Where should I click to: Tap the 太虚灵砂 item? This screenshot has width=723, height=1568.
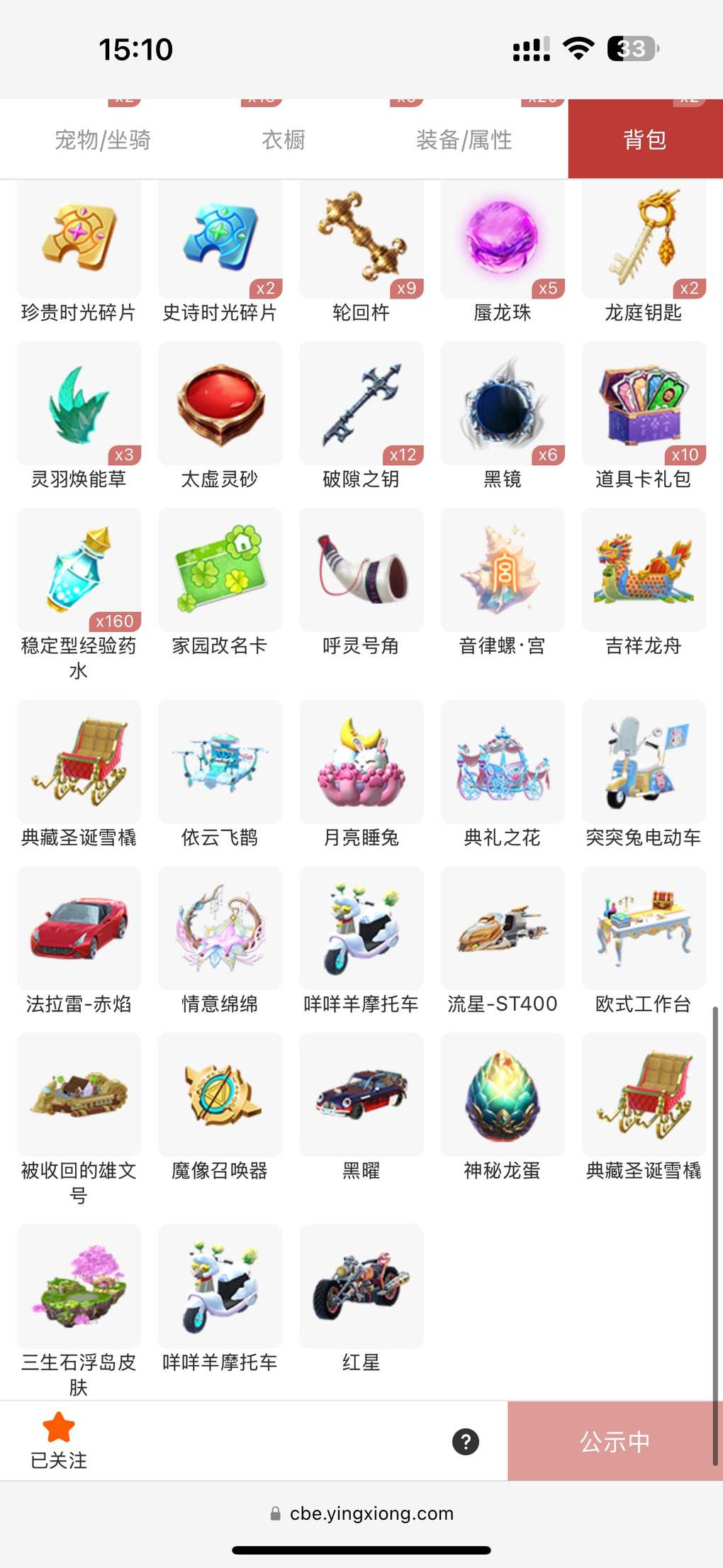click(220, 404)
